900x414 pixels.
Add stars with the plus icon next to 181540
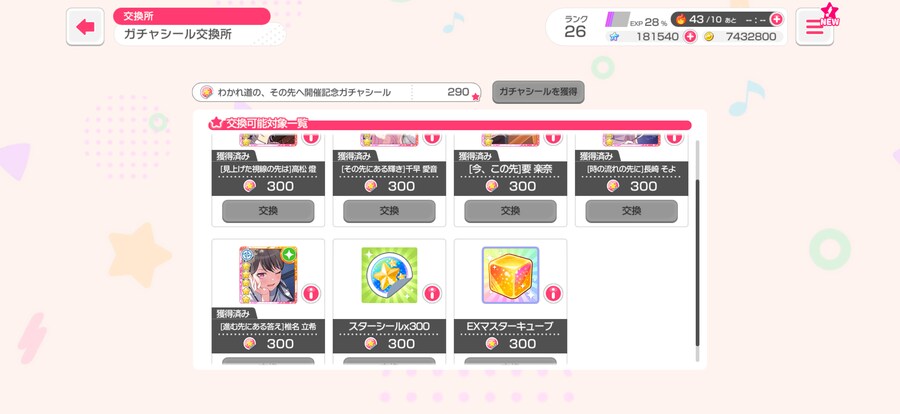(x=690, y=36)
